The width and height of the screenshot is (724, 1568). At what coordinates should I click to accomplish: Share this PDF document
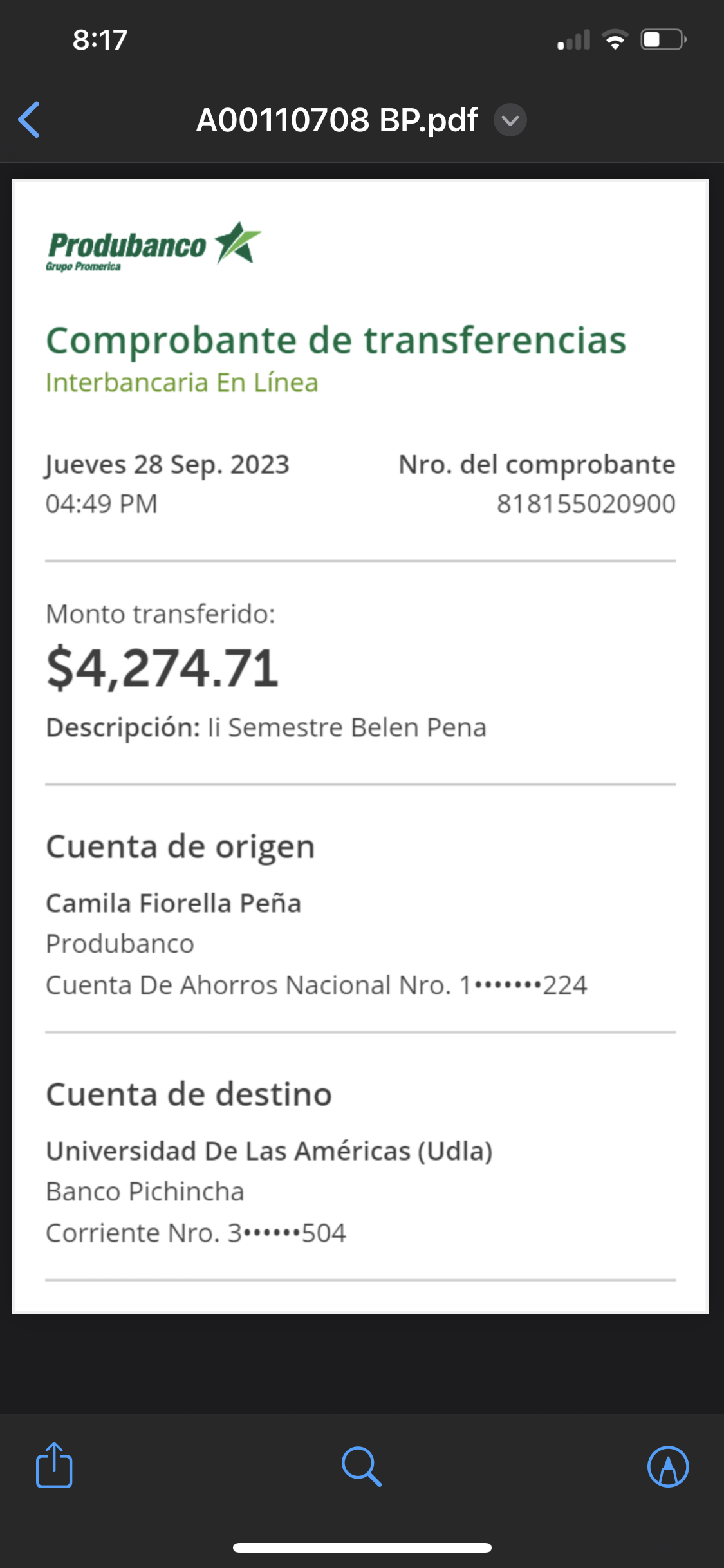tap(54, 1466)
